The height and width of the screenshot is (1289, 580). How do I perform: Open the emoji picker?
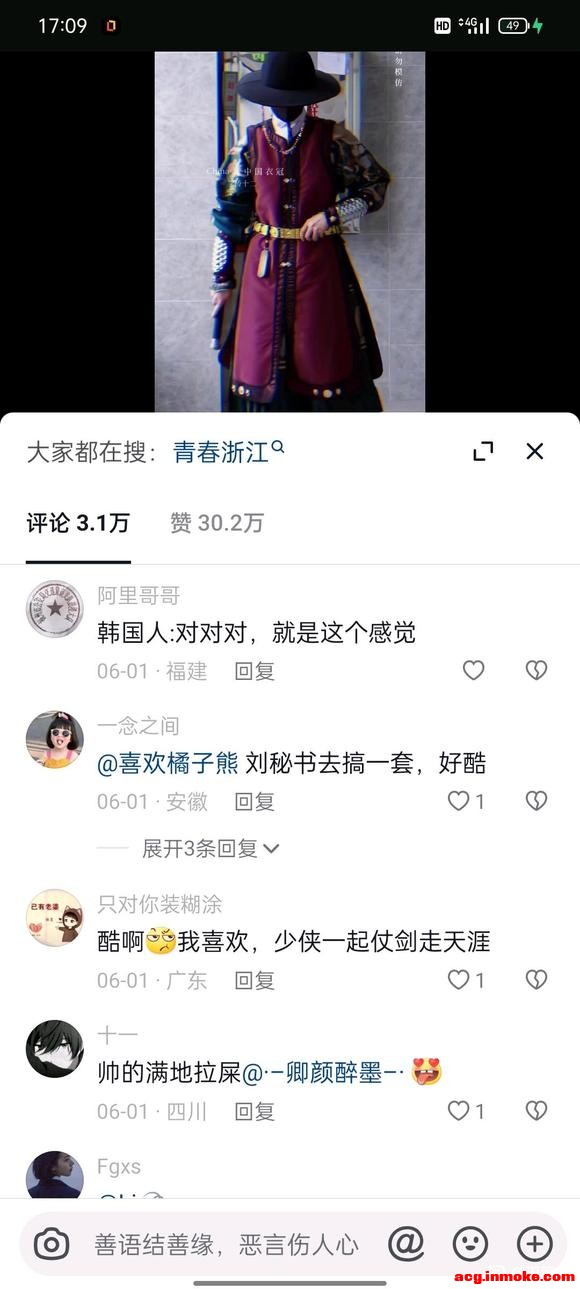point(471,1244)
